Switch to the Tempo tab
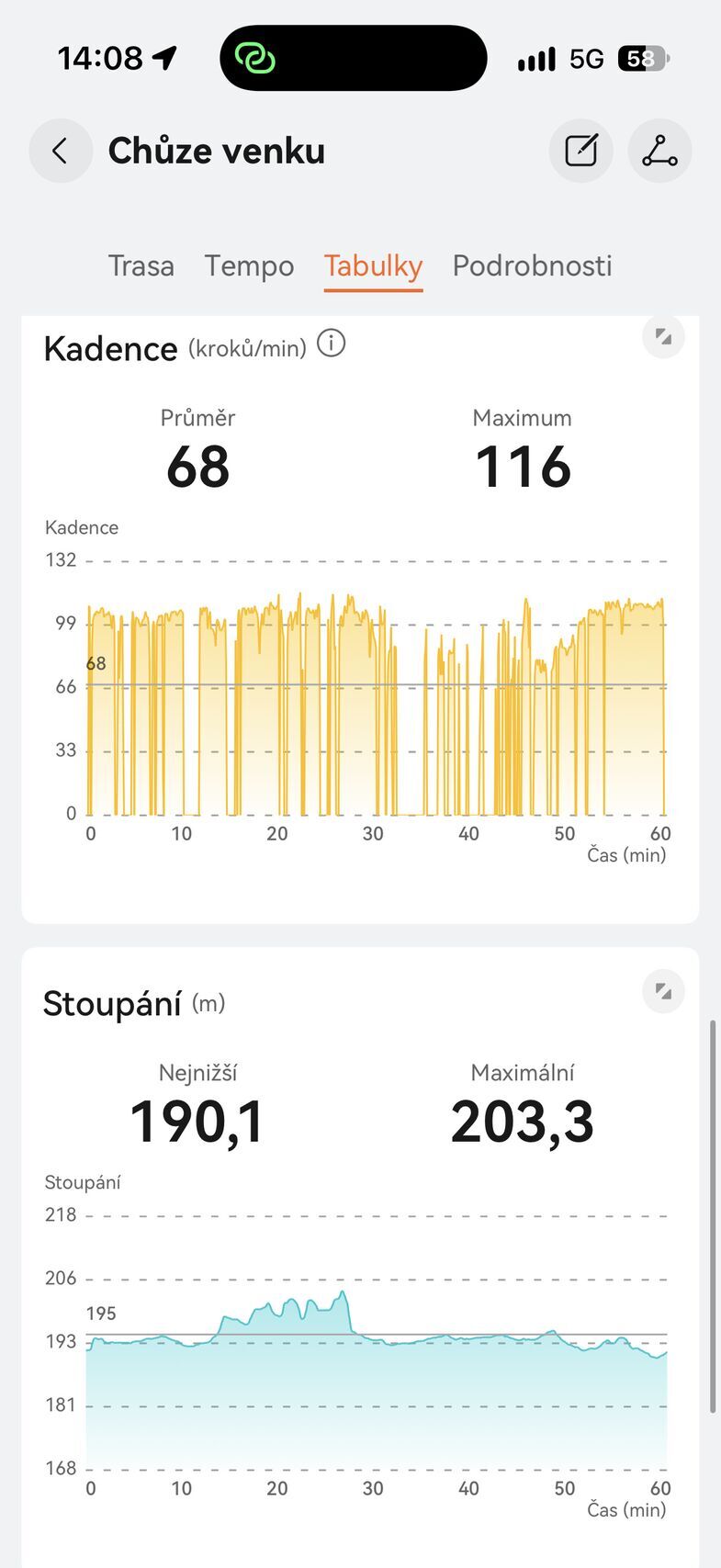 pyautogui.click(x=249, y=265)
